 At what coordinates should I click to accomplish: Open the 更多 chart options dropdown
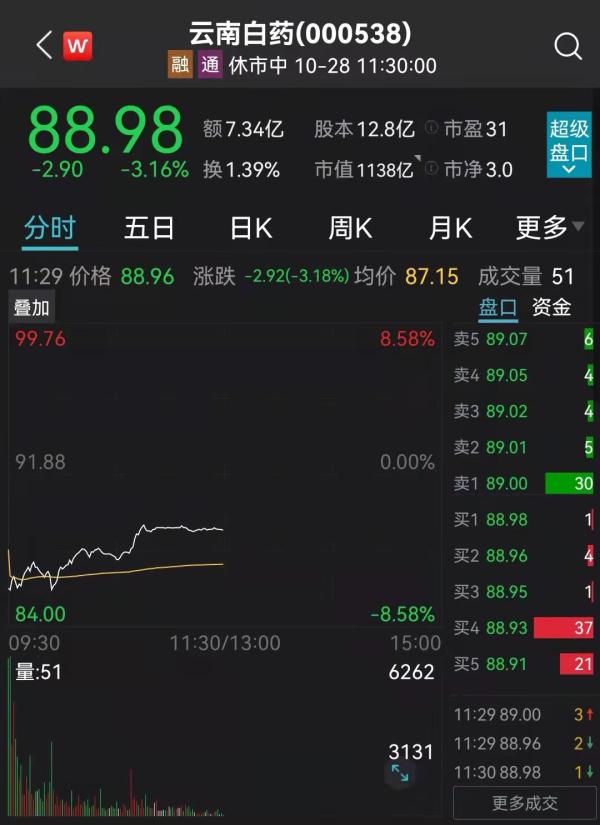click(x=548, y=228)
